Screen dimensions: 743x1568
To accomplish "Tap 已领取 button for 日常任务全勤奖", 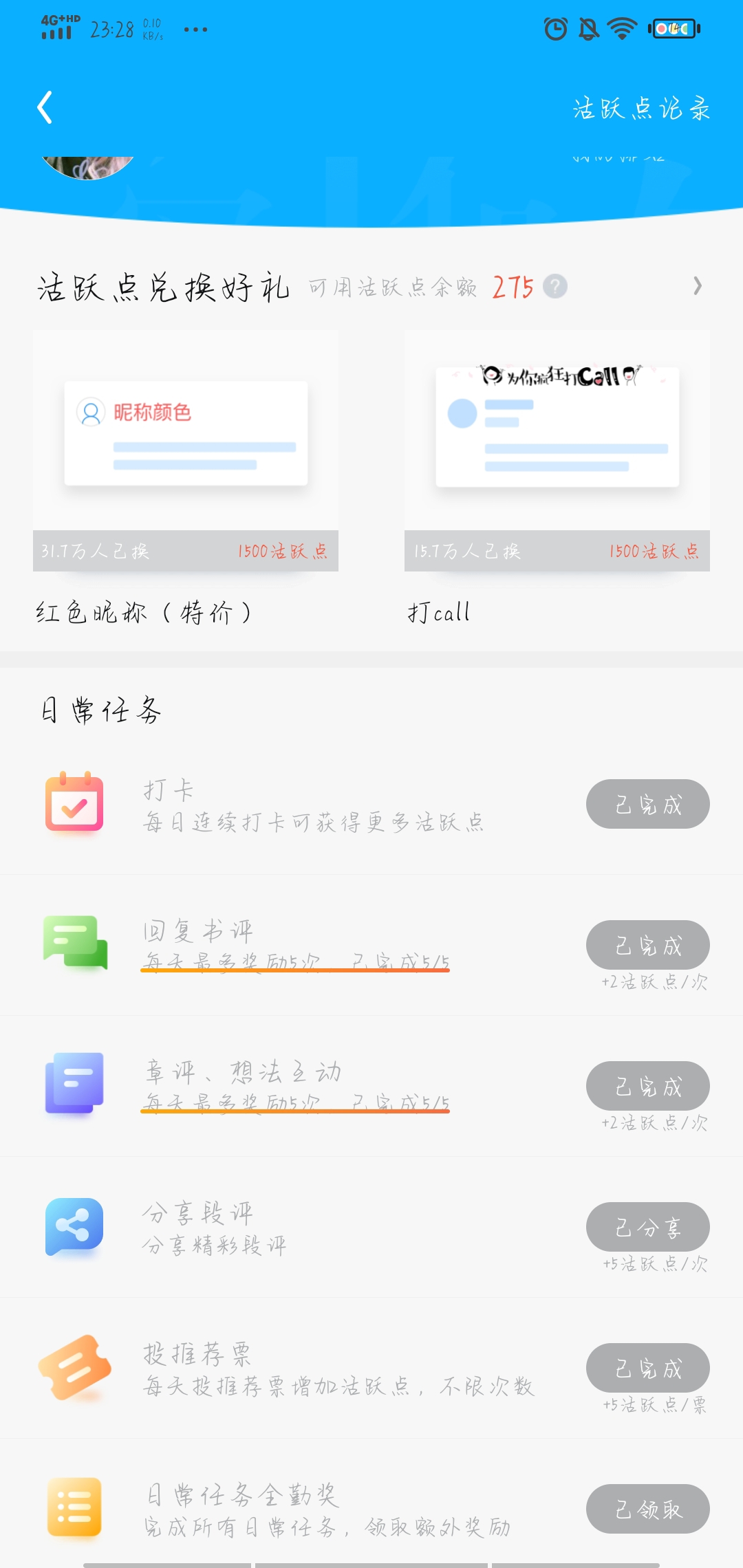I will coord(647,1509).
